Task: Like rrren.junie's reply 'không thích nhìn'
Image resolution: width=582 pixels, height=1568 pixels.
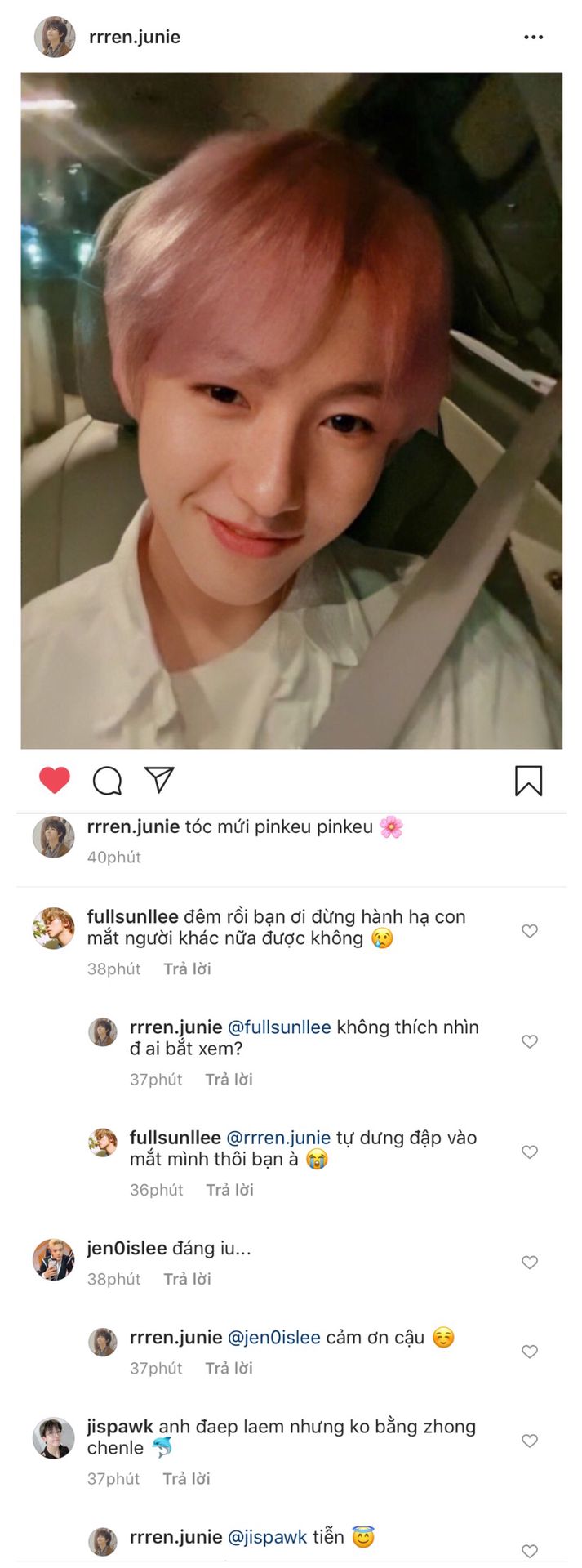Action: pyautogui.click(x=530, y=1041)
